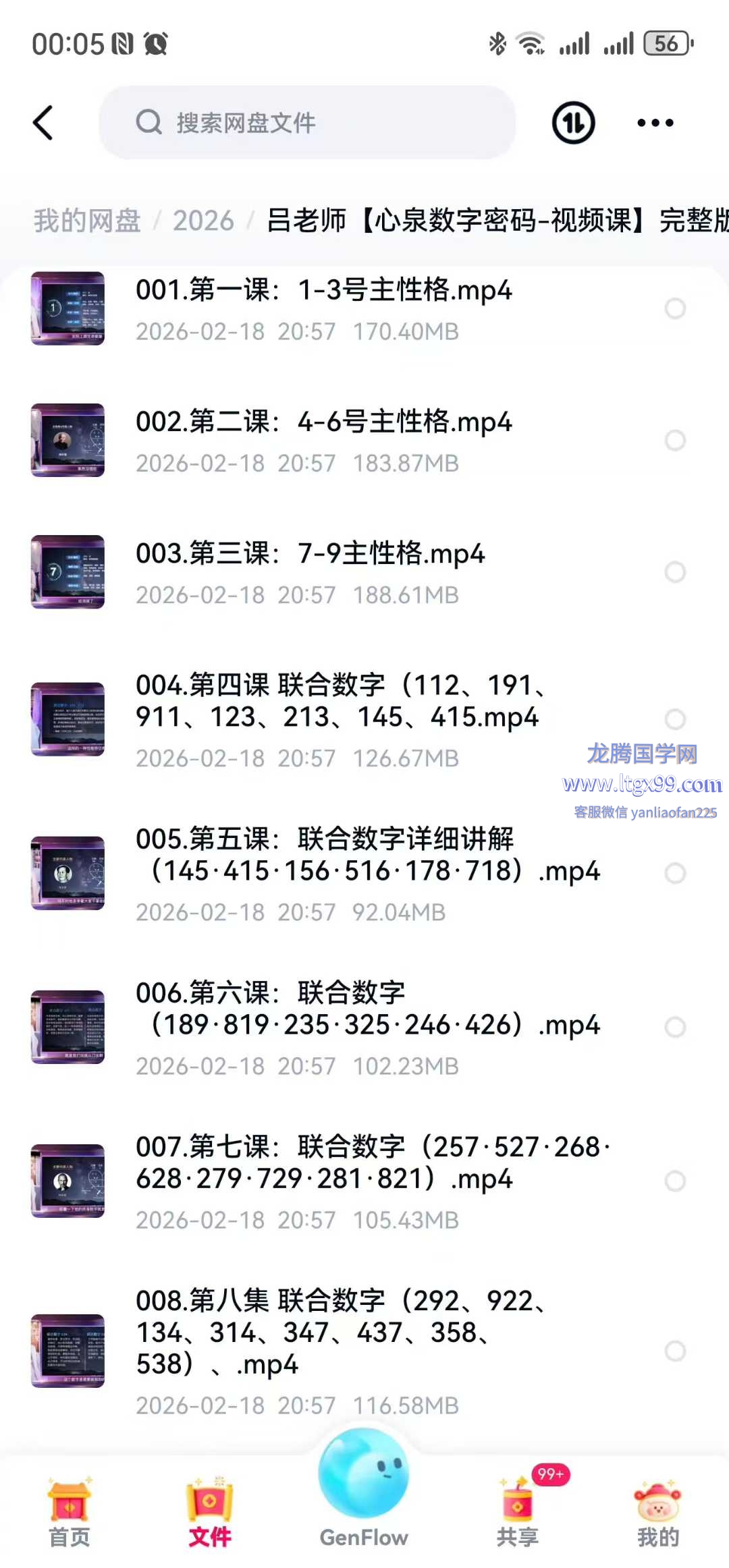Screen dimensions: 729x1568
Task: Tap the 搜索网盘文件 search box
Action: point(307,123)
